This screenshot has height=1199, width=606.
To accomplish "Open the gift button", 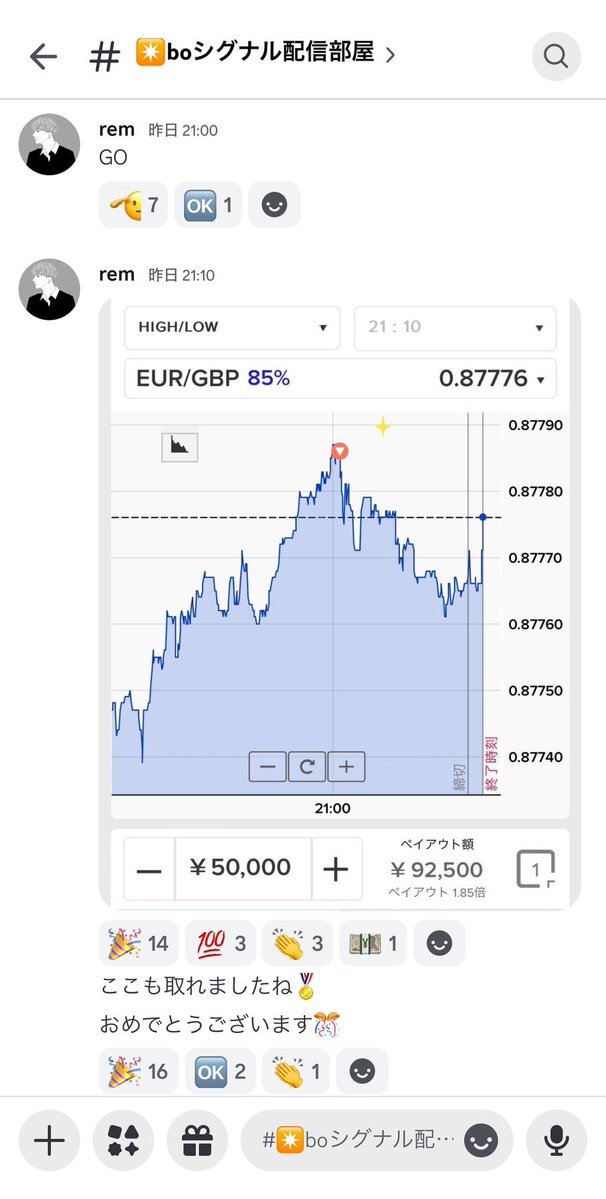I will coord(196,1140).
